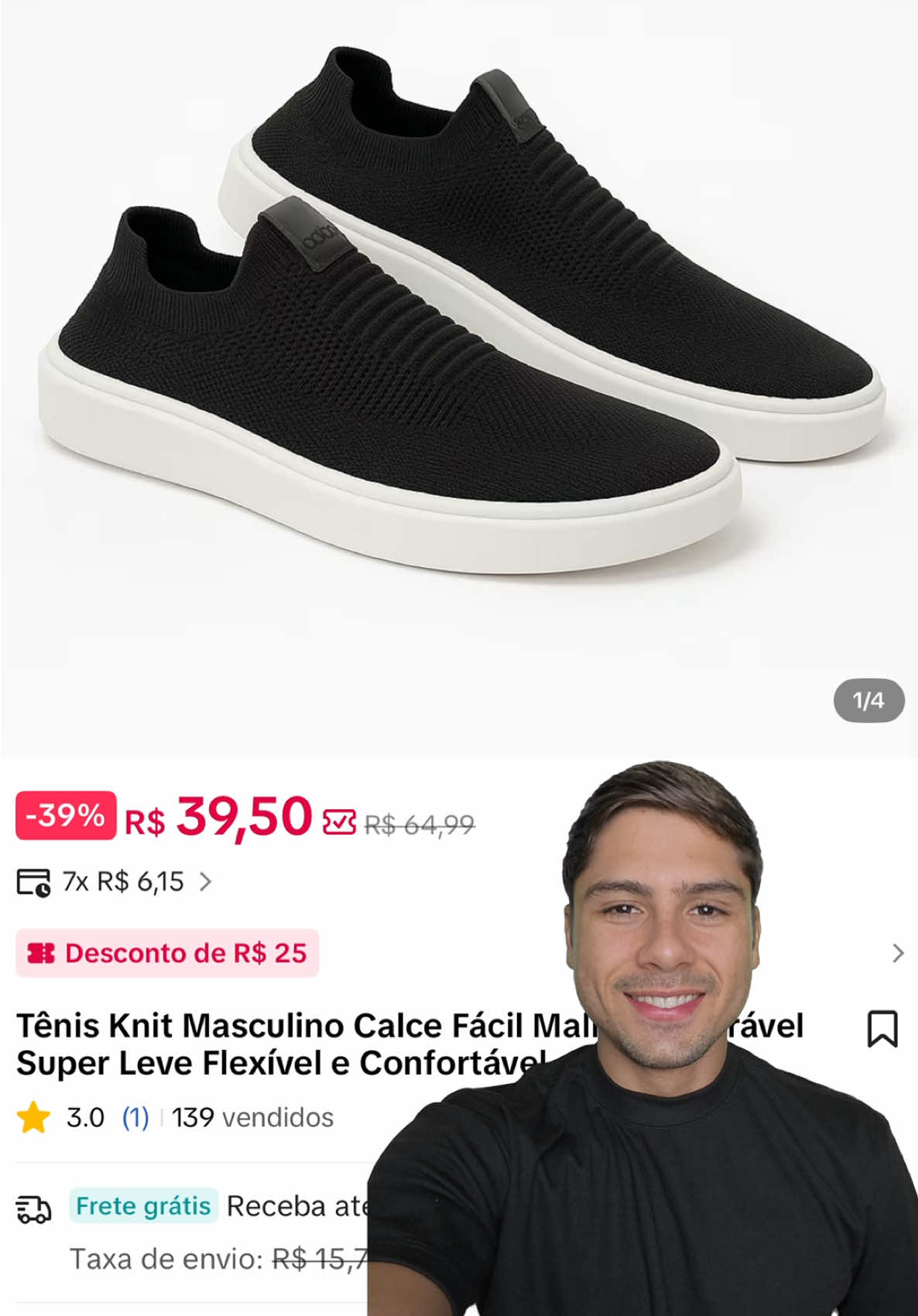This screenshot has width=918, height=1316.
Task: Open the Desconto de R$ 25 banner
Action: pyautogui.click(x=166, y=953)
